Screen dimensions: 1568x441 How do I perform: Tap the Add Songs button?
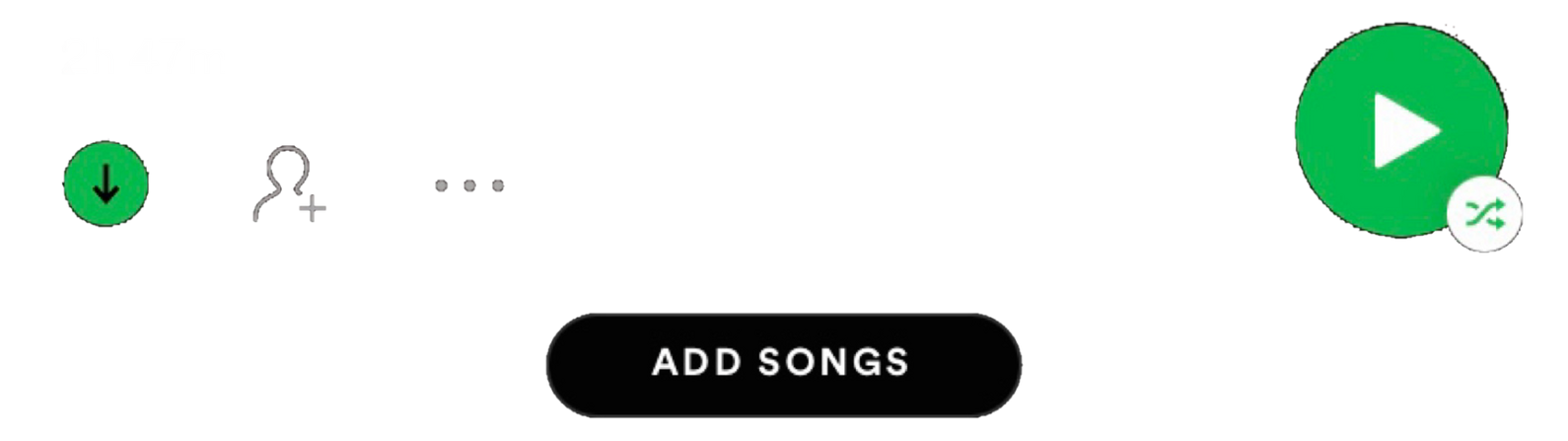pos(783,364)
